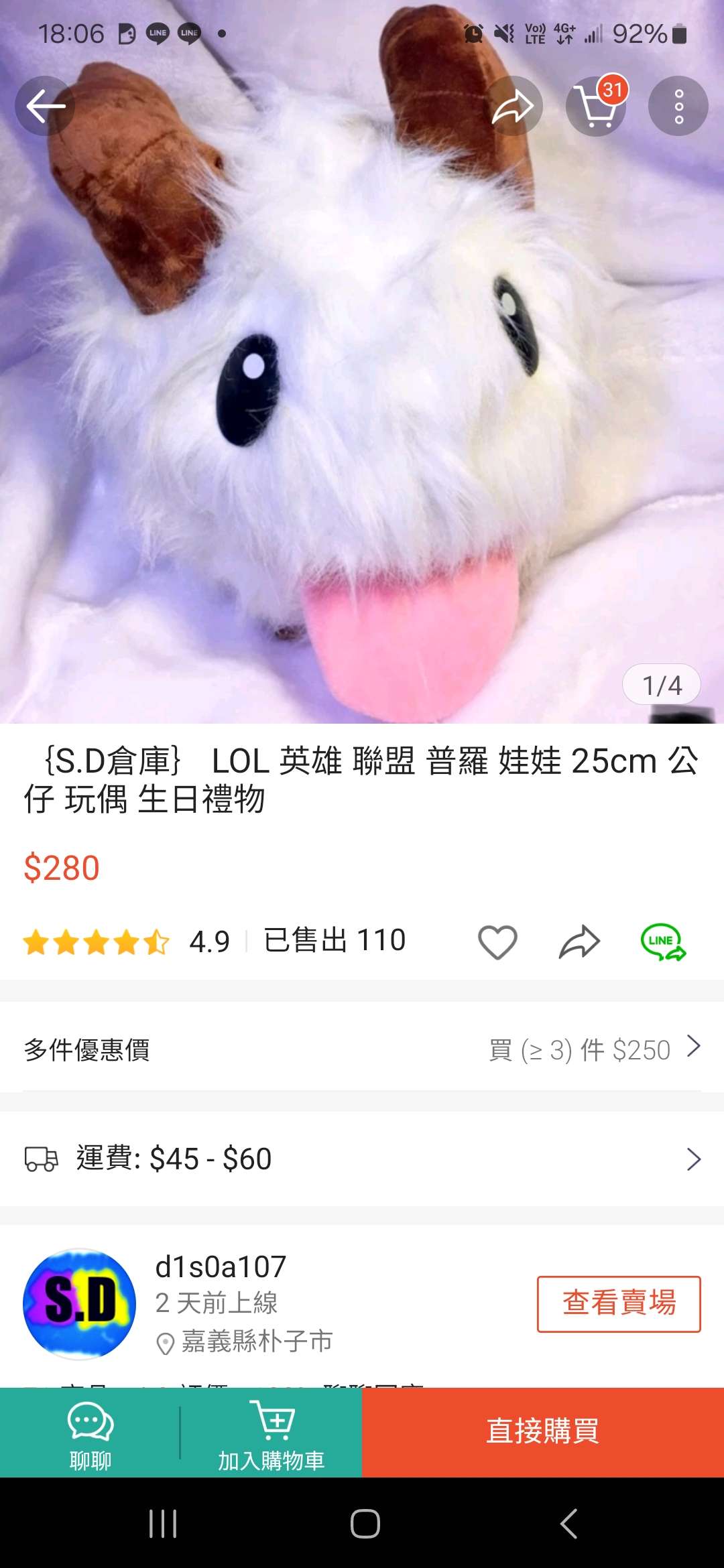The width and height of the screenshot is (724, 1568).
Task: Open the three-dot overflow menu
Action: tap(678, 106)
